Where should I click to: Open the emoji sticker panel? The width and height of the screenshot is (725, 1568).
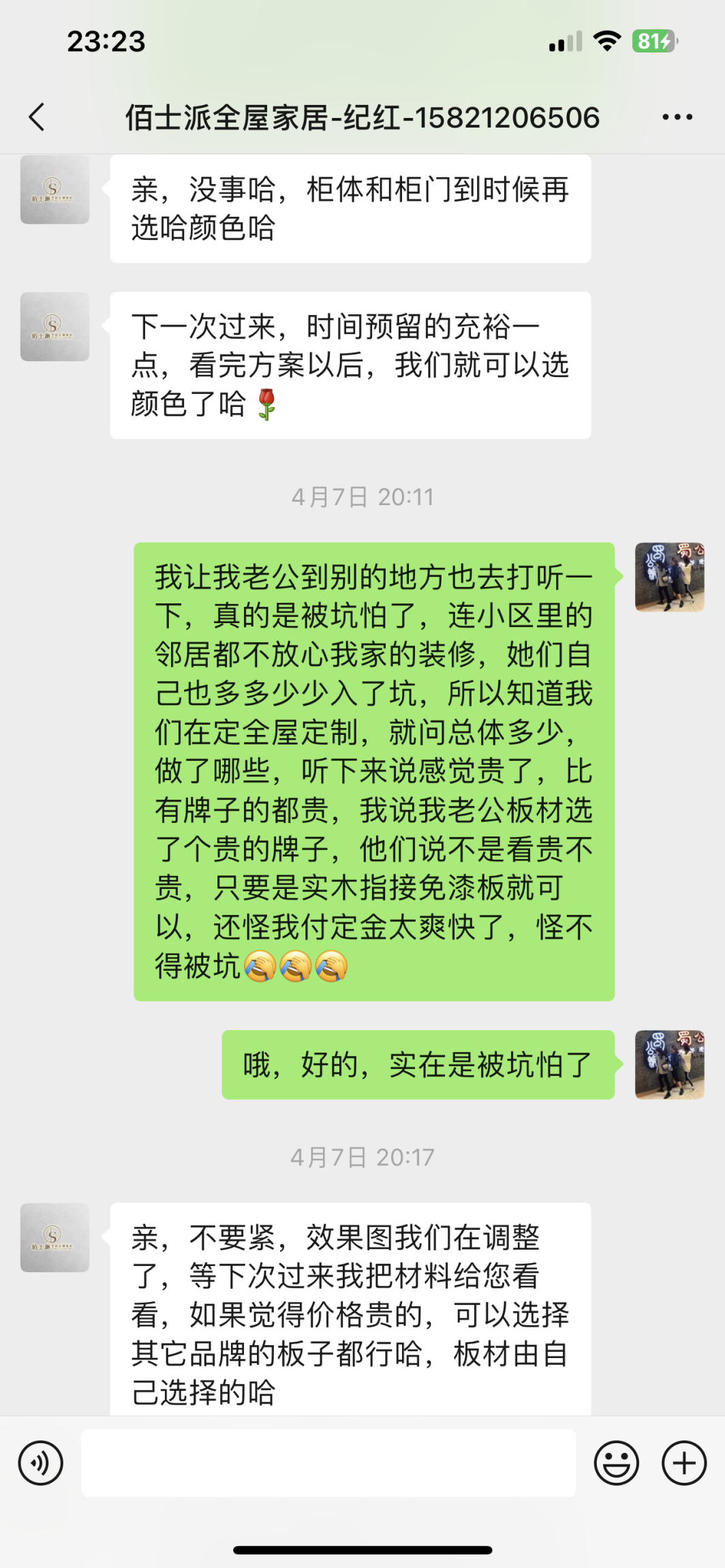(616, 1463)
